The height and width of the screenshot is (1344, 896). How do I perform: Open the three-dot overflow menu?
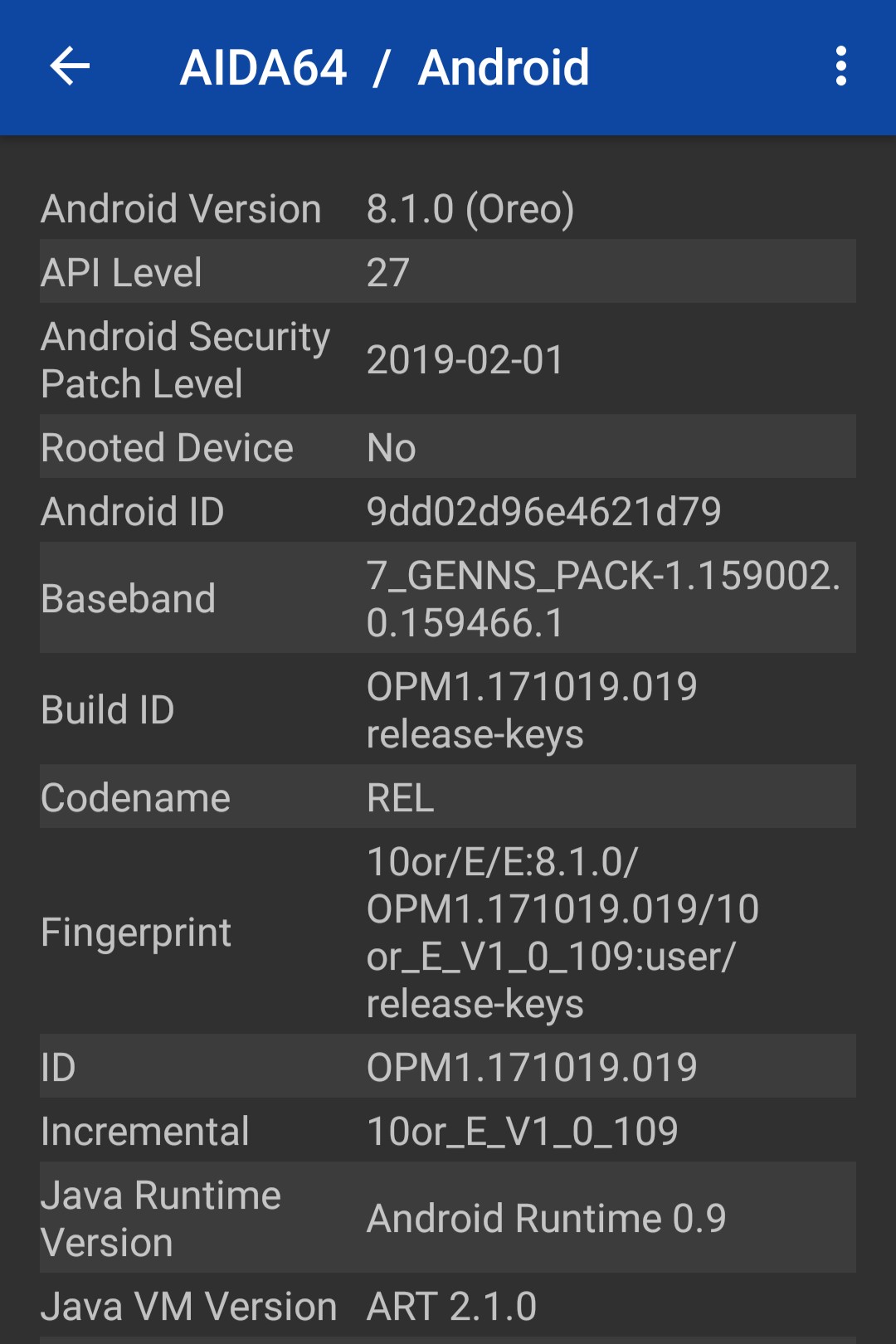coord(840,66)
